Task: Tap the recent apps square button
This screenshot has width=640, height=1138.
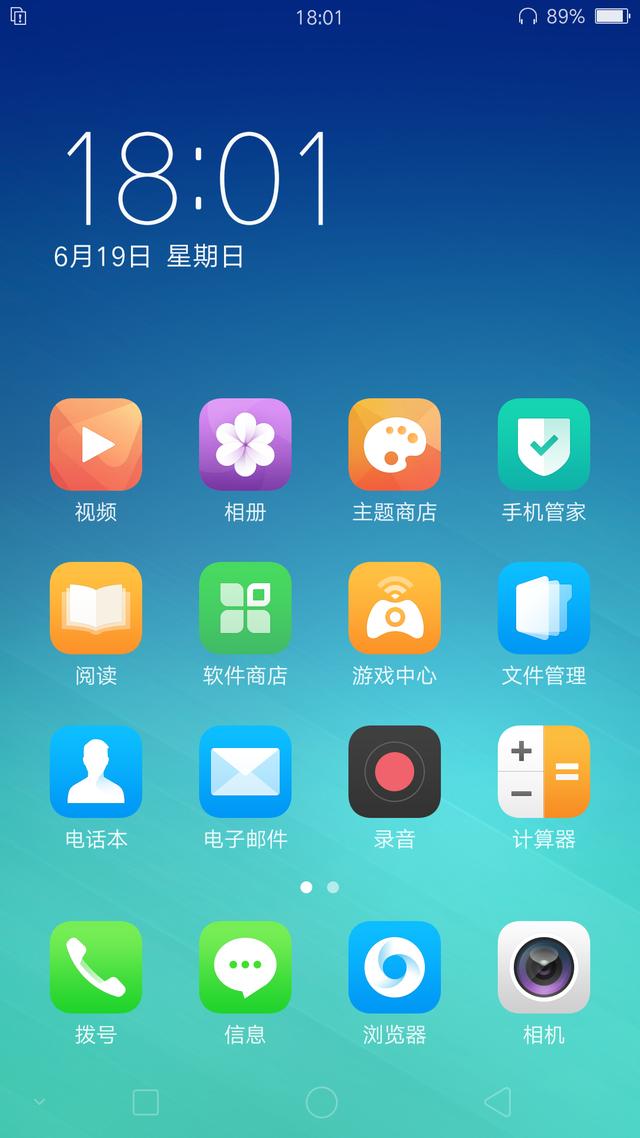Action: pos(146,1102)
